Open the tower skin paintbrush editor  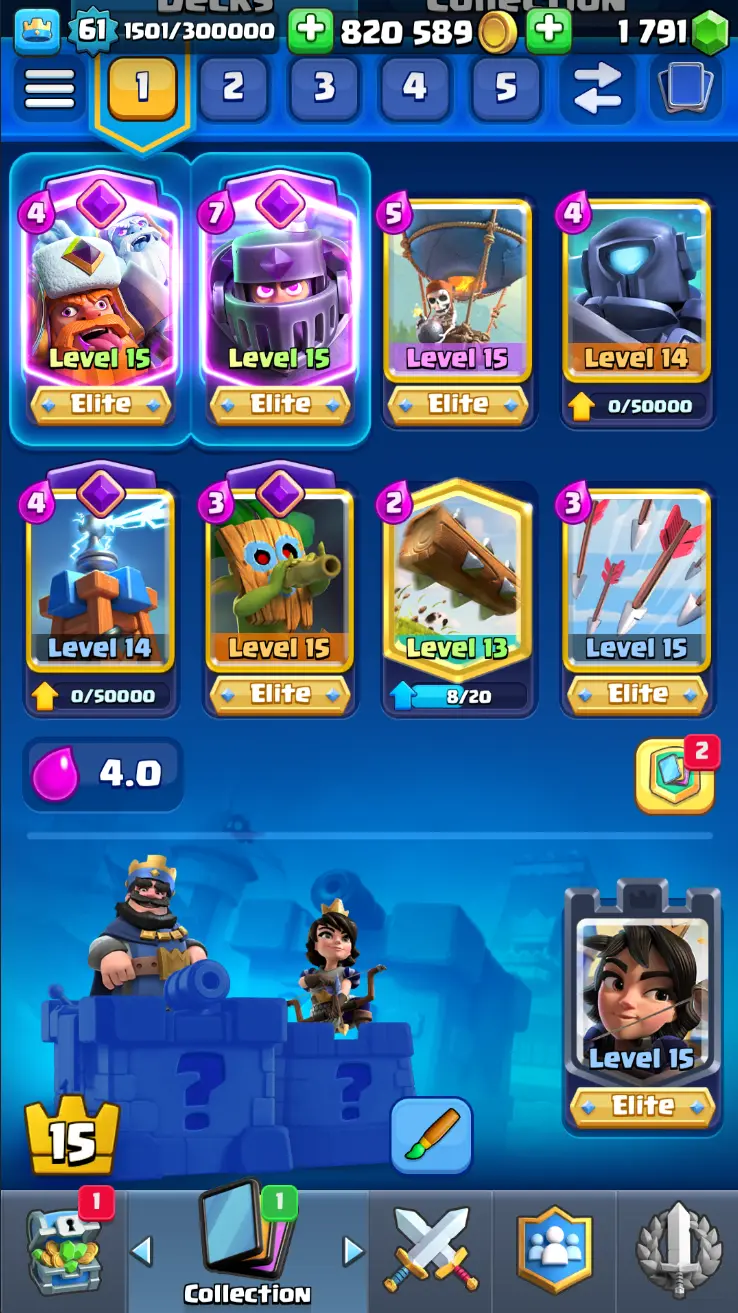click(x=431, y=1135)
